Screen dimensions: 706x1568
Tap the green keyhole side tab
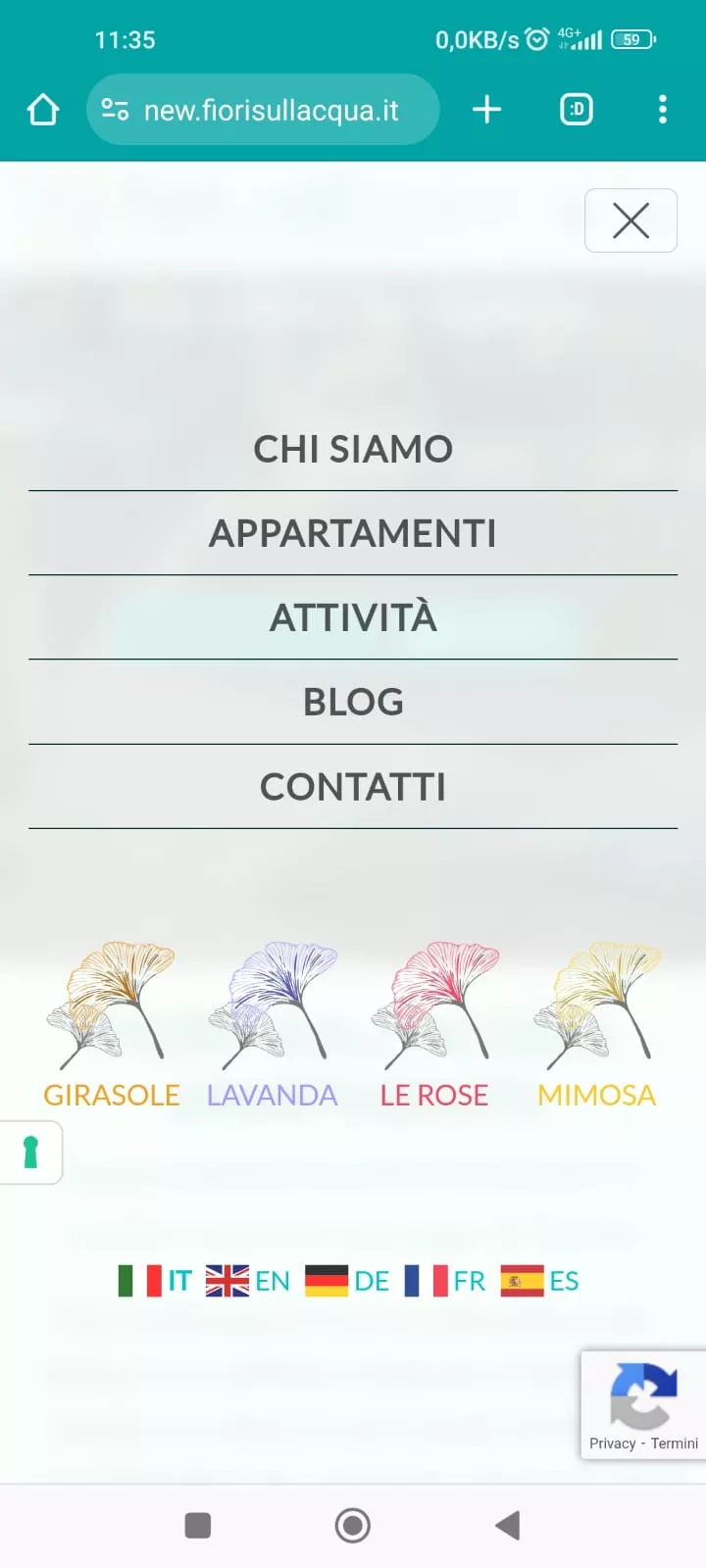point(30,1152)
